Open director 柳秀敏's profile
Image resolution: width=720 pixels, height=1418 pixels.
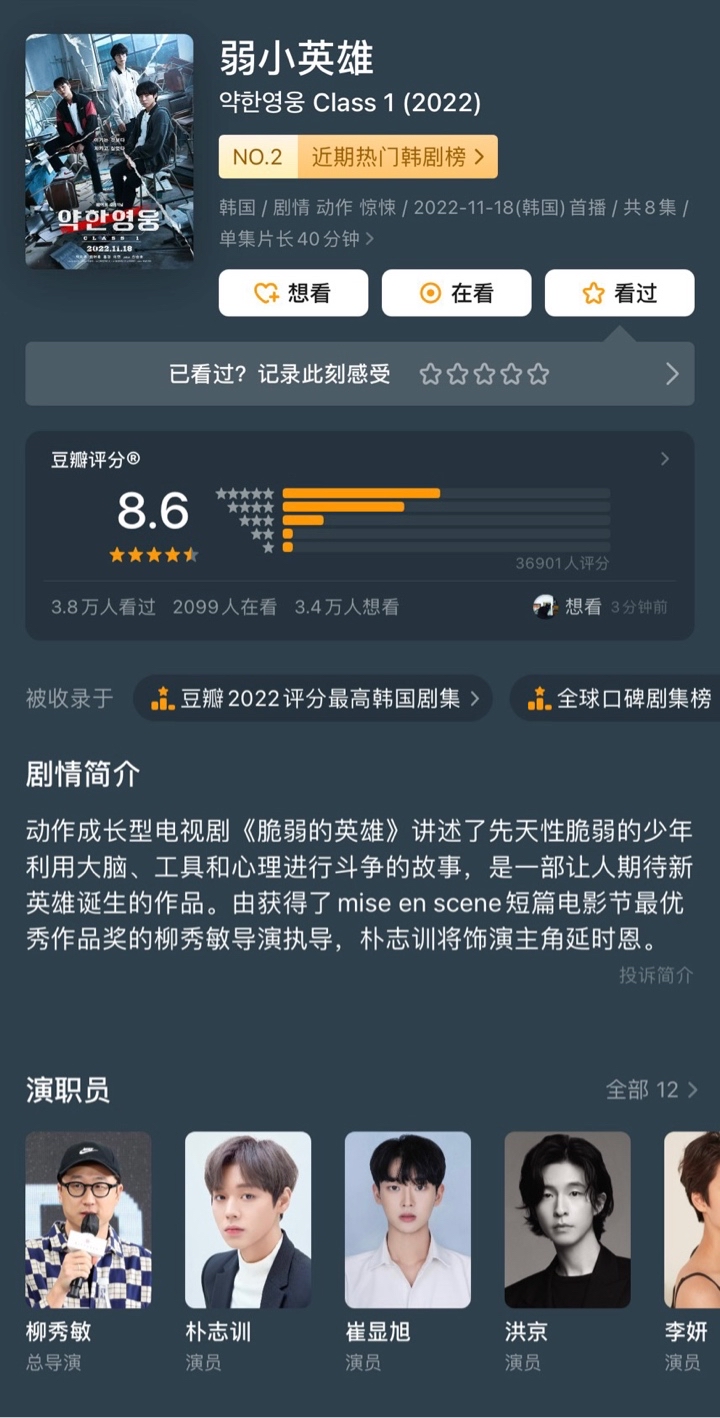(88, 1252)
